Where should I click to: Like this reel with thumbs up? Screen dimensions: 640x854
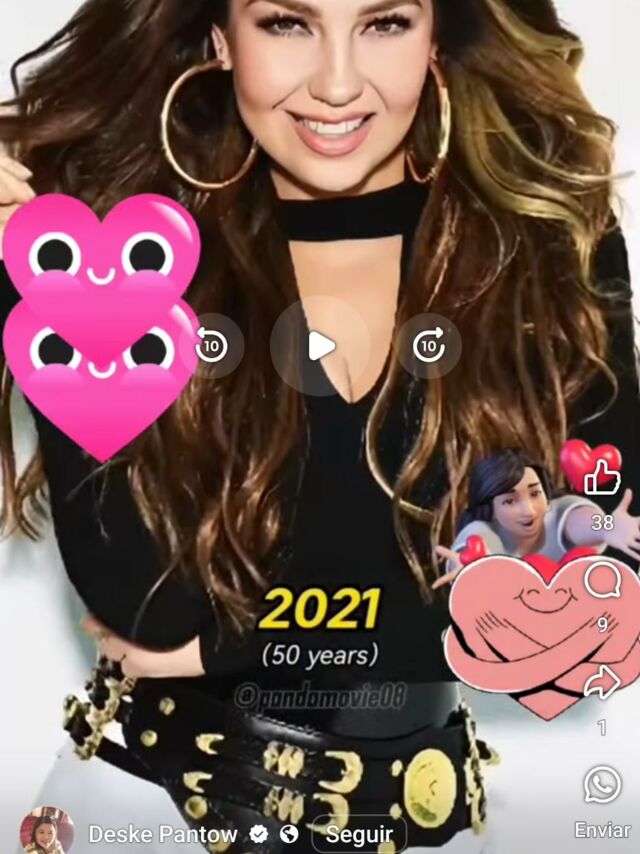point(602,479)
